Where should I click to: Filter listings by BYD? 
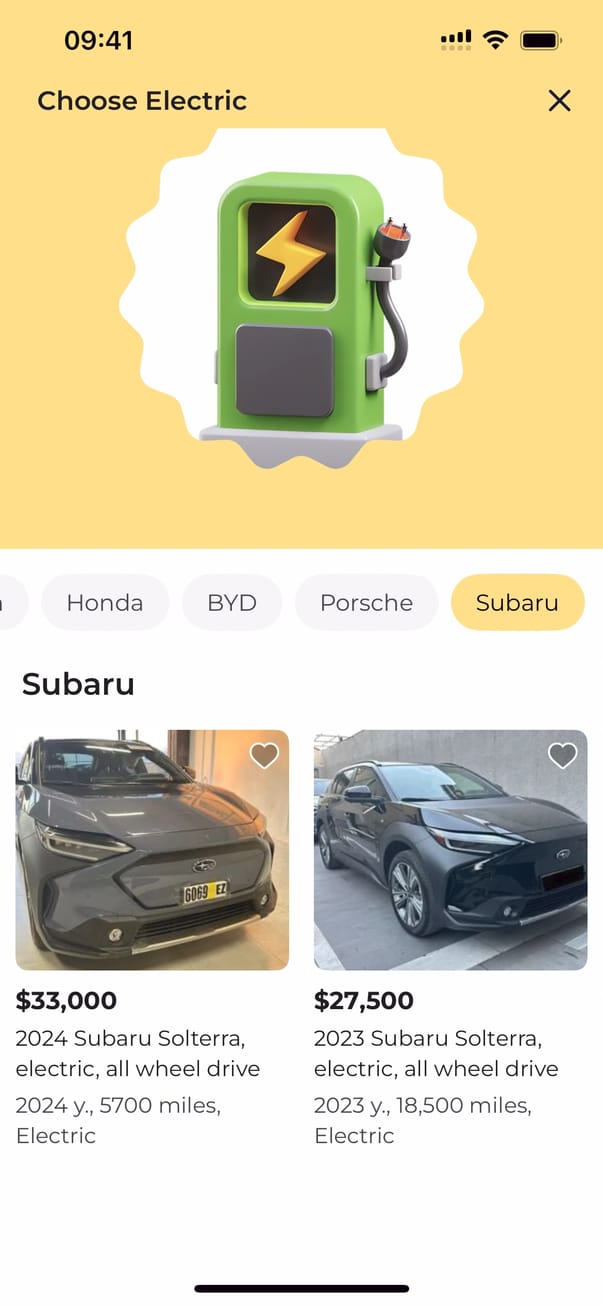232,602
